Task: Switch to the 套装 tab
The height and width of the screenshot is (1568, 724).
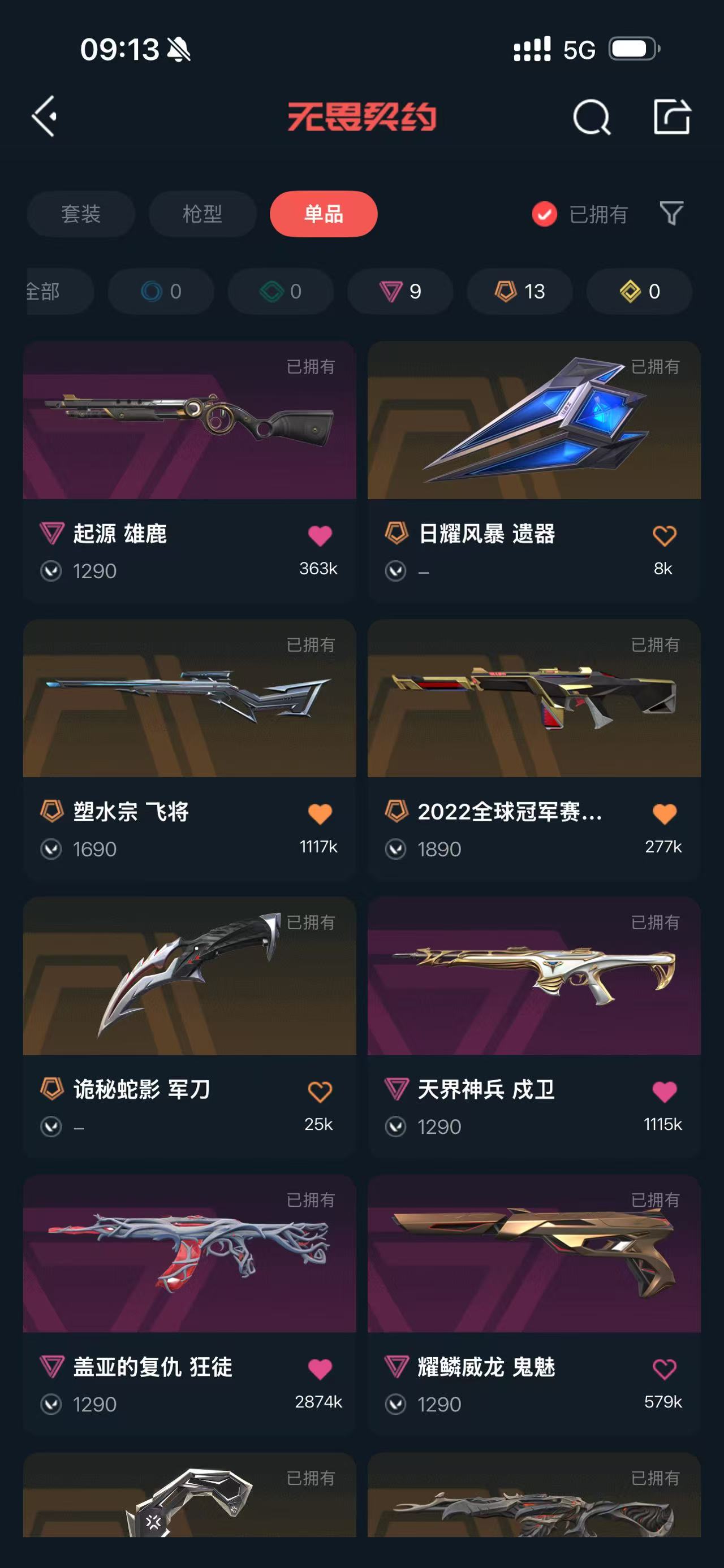Action: point(80,214)
